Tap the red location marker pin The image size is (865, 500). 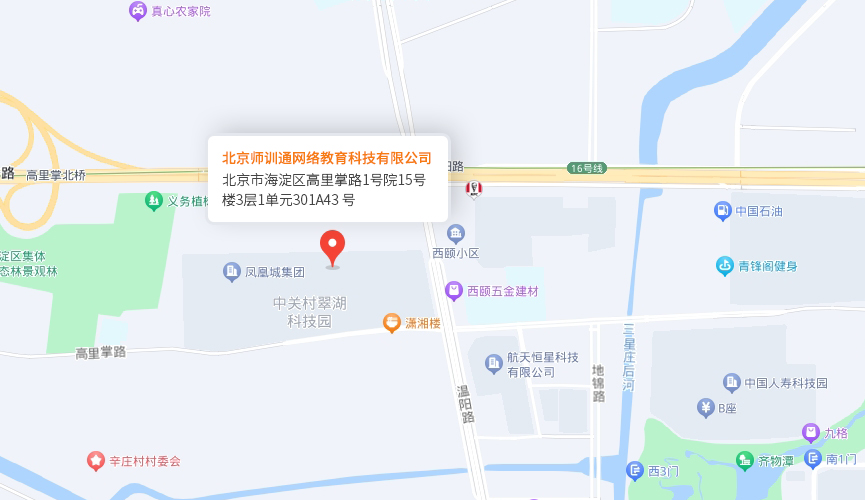coord(332,247)
